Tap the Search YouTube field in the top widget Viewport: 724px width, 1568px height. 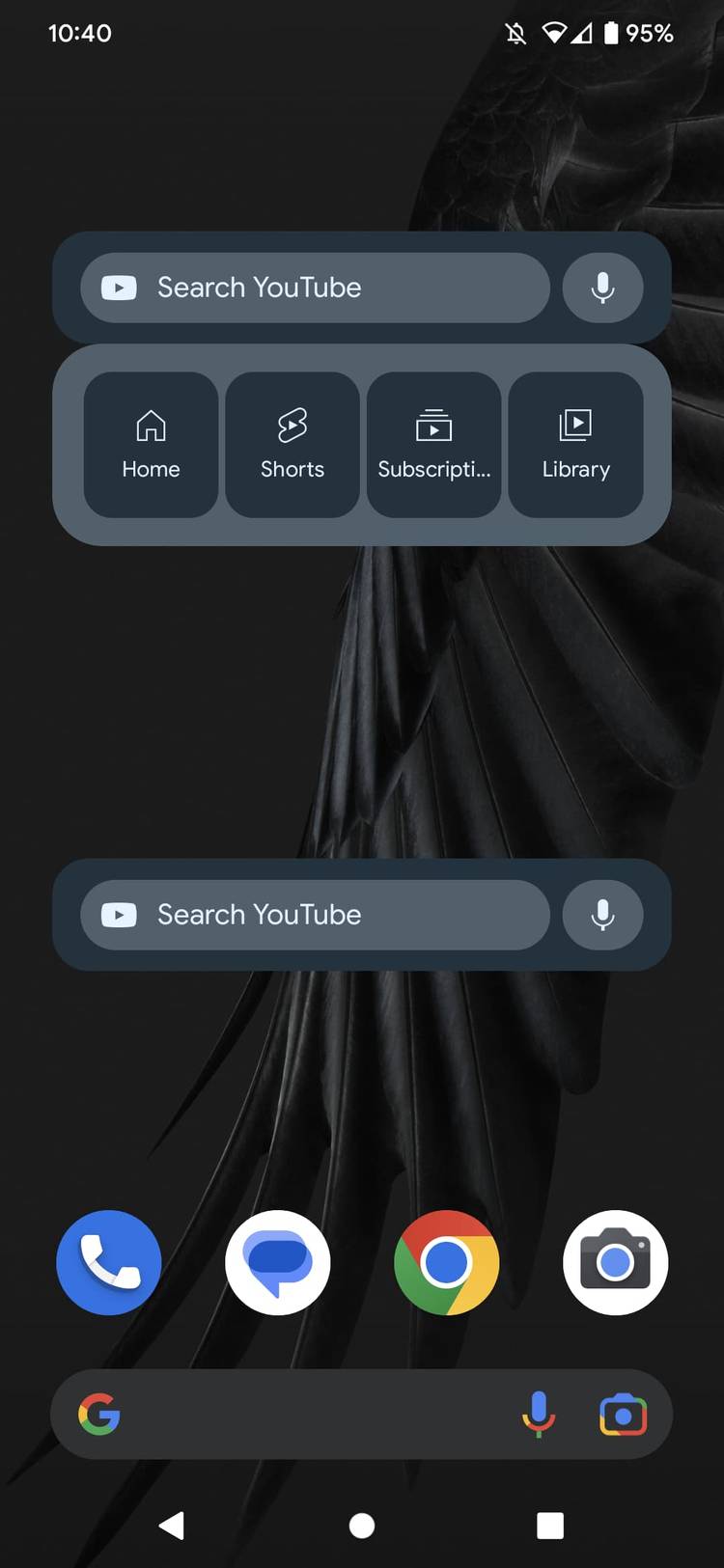[x=314, y=288]
